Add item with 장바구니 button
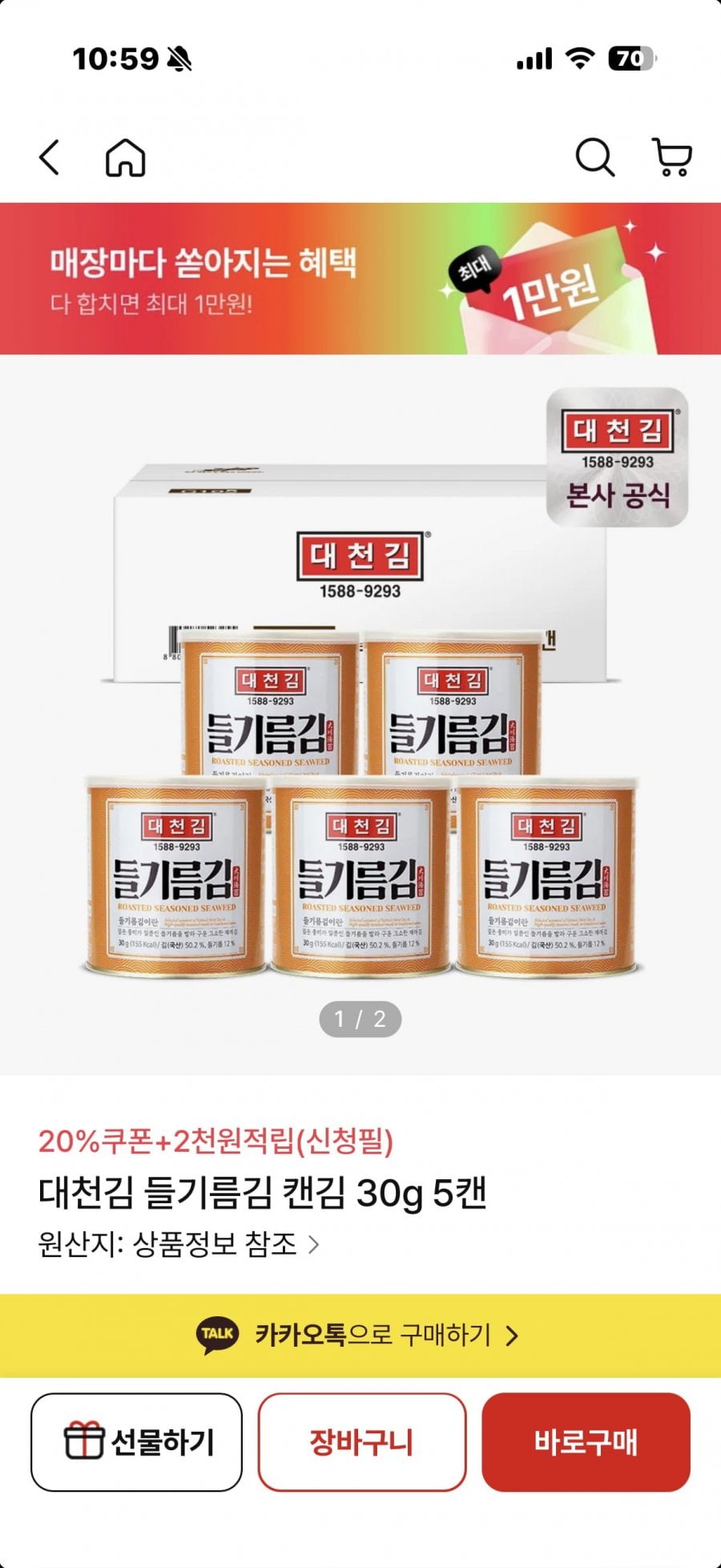 point(361,1442)
